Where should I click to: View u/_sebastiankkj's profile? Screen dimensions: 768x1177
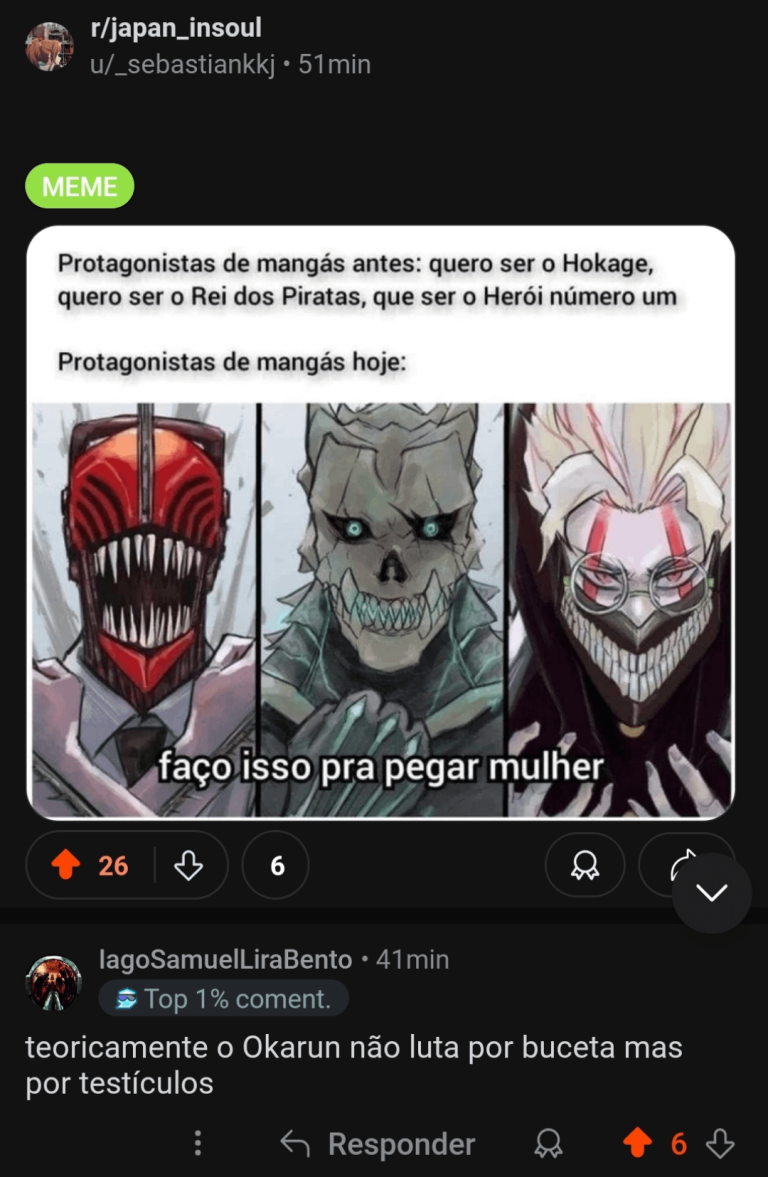(x=182, y=65)
